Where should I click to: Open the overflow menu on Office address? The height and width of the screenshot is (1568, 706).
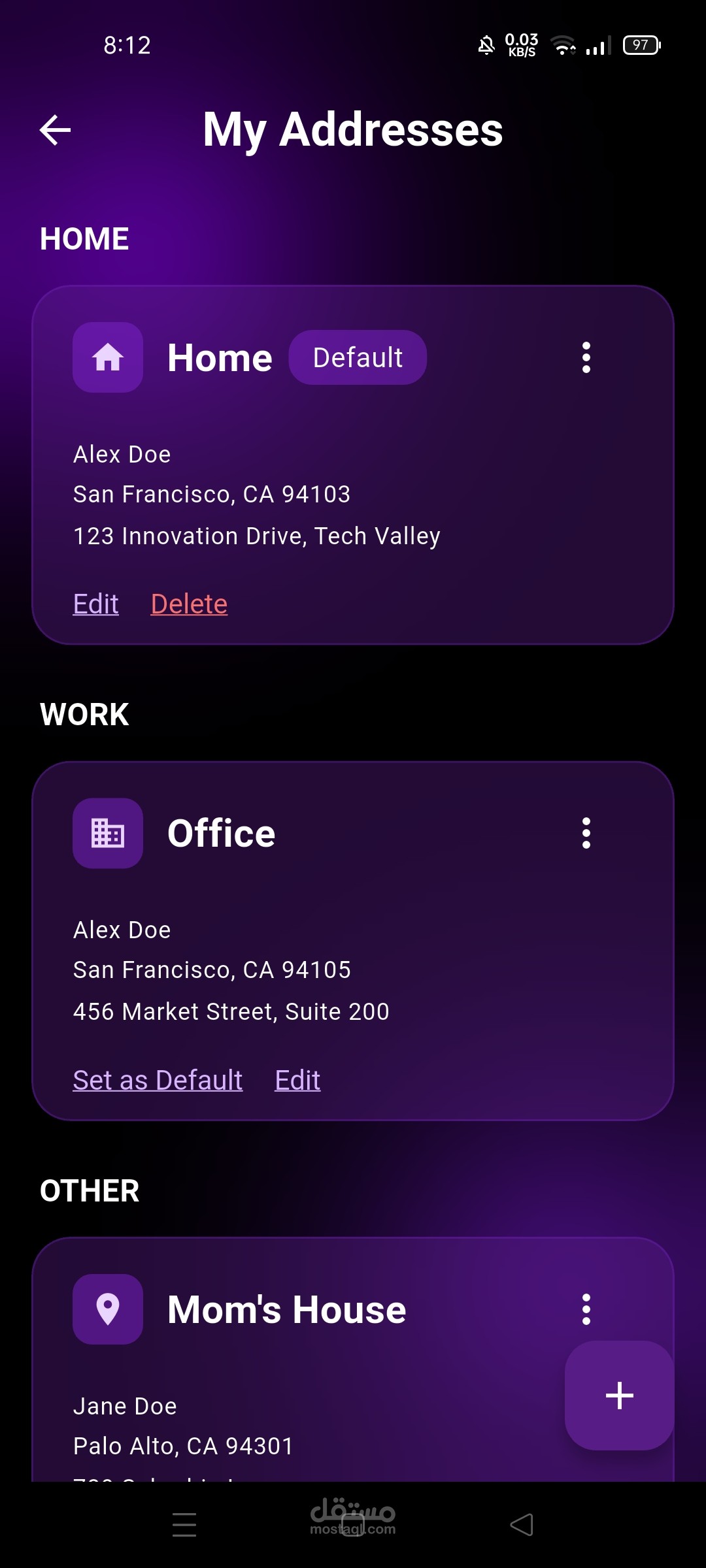tap(586, 833)
